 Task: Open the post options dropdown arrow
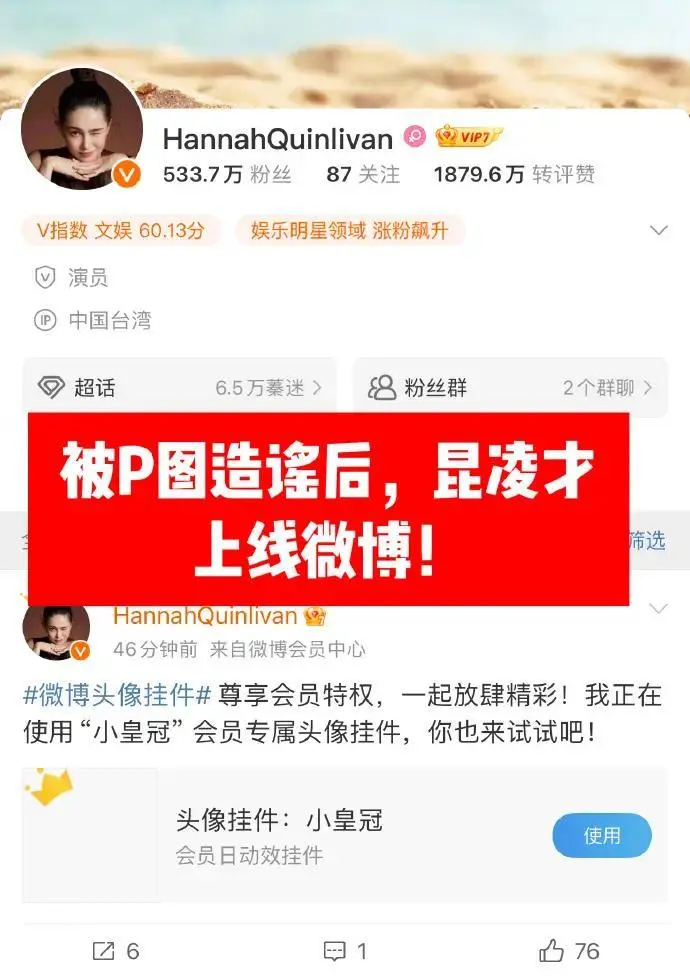pyautogui.click(x=658, y=608)
